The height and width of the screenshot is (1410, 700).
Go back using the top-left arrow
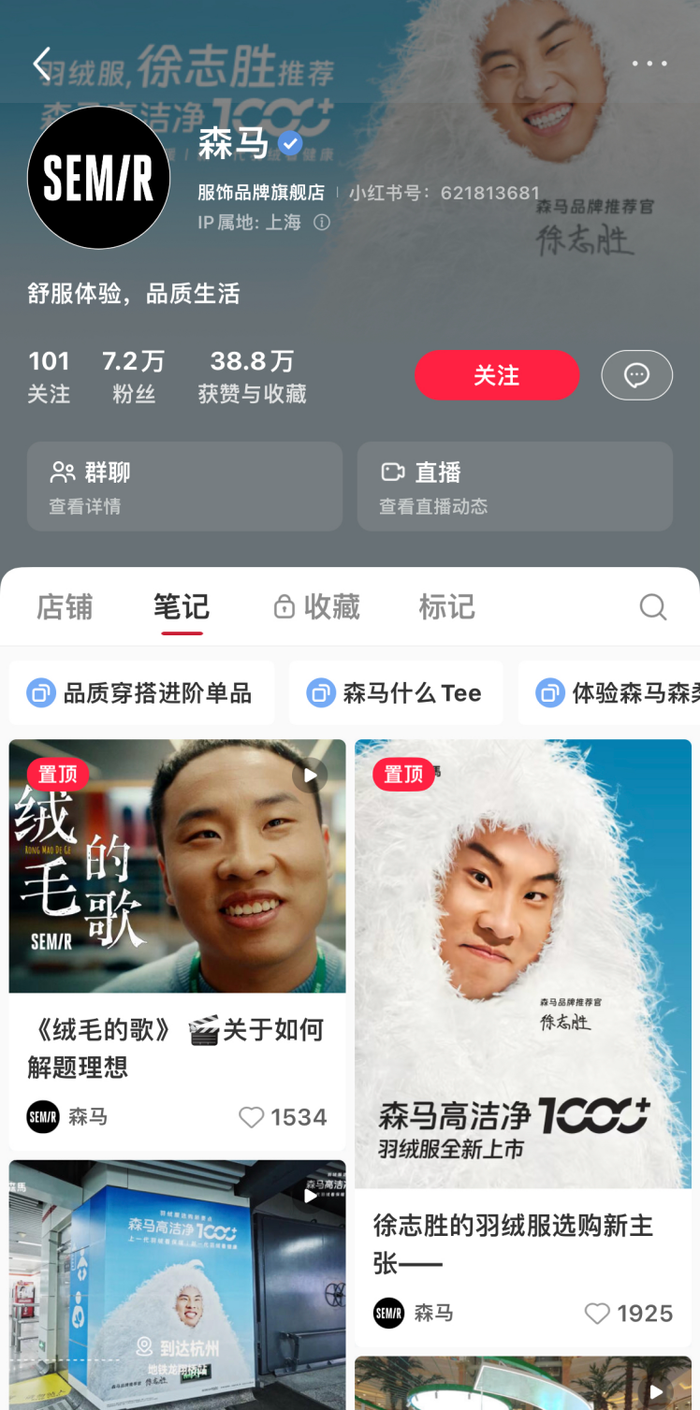[42, 64]
